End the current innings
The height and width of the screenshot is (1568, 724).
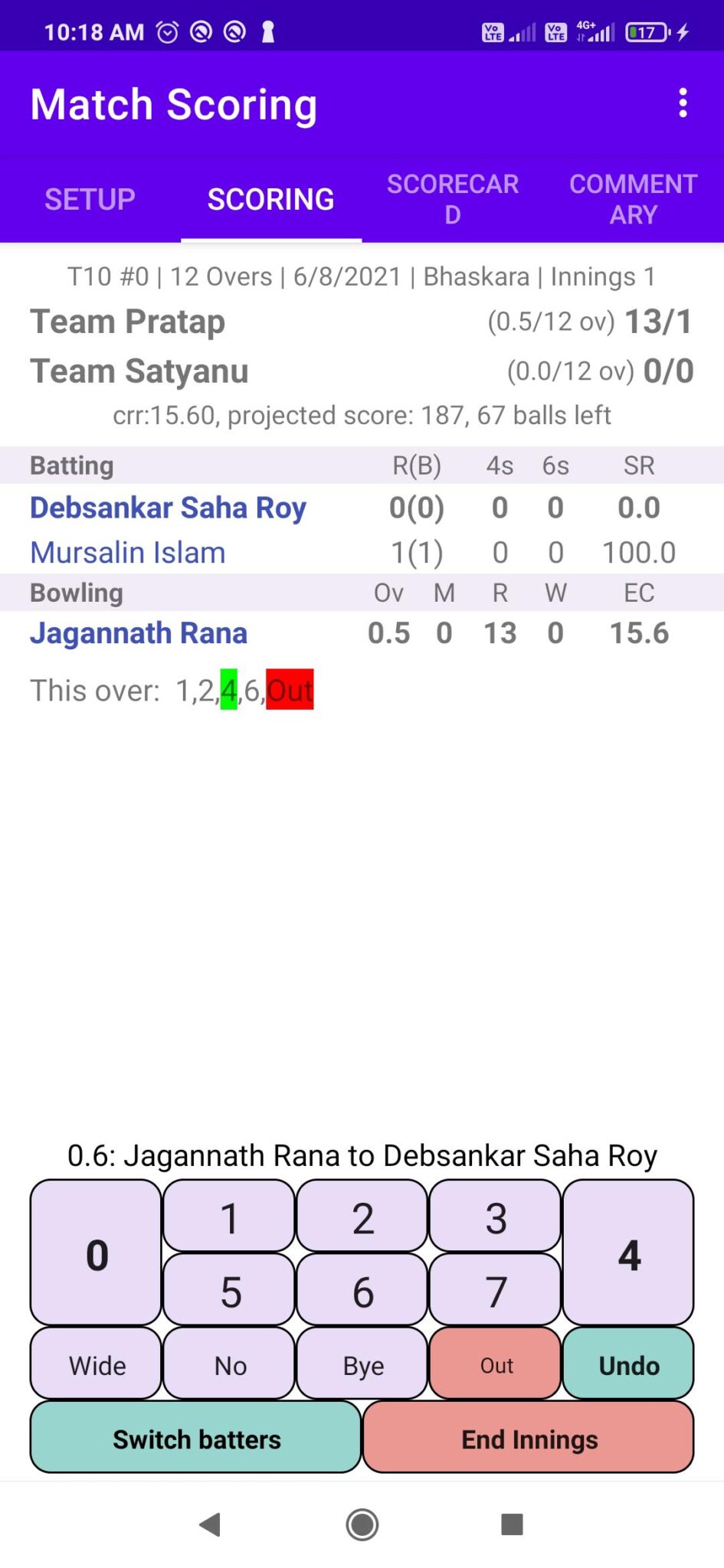[x=529, y=1438]
